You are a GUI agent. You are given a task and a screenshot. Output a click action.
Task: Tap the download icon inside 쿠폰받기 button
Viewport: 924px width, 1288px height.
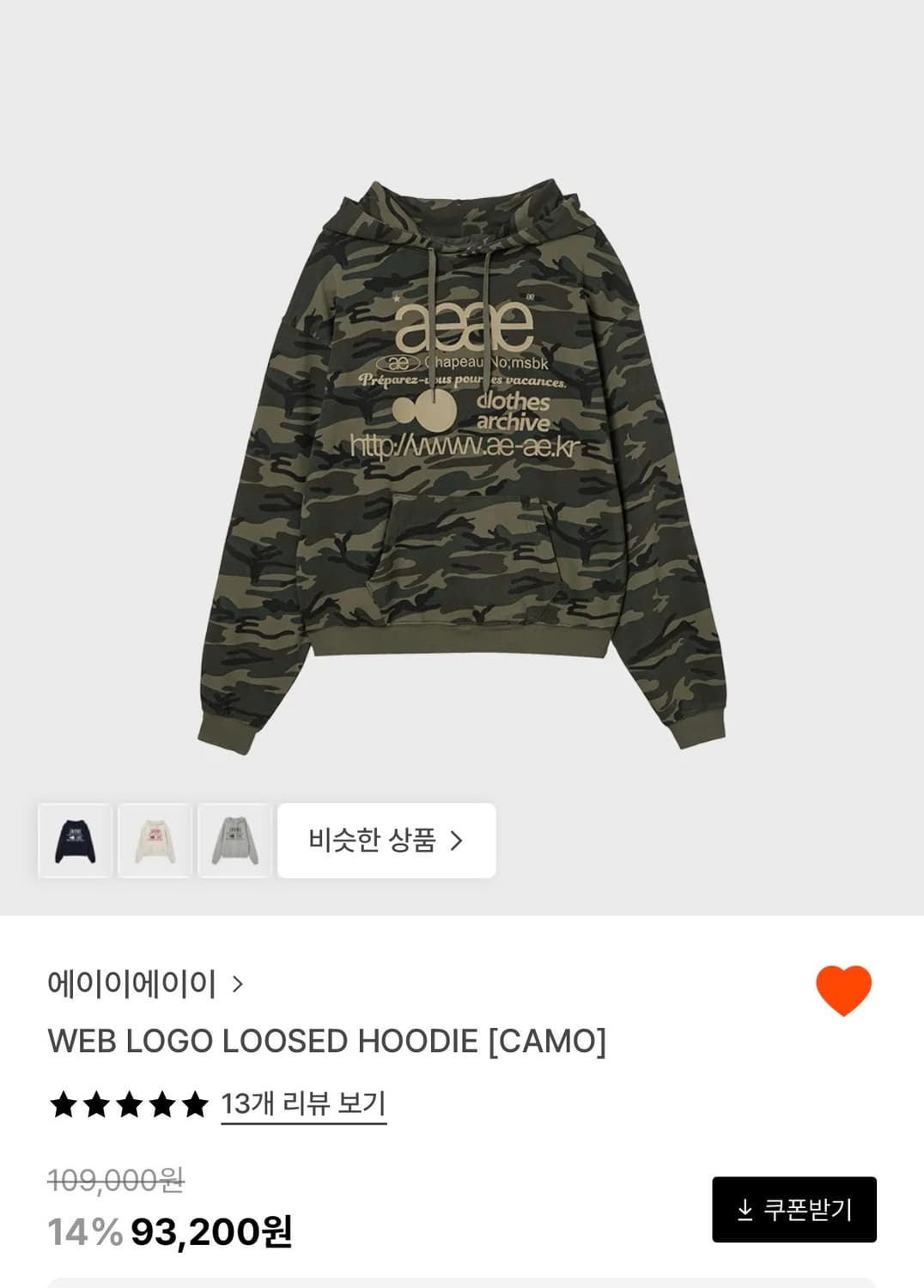coord(744,1209)
